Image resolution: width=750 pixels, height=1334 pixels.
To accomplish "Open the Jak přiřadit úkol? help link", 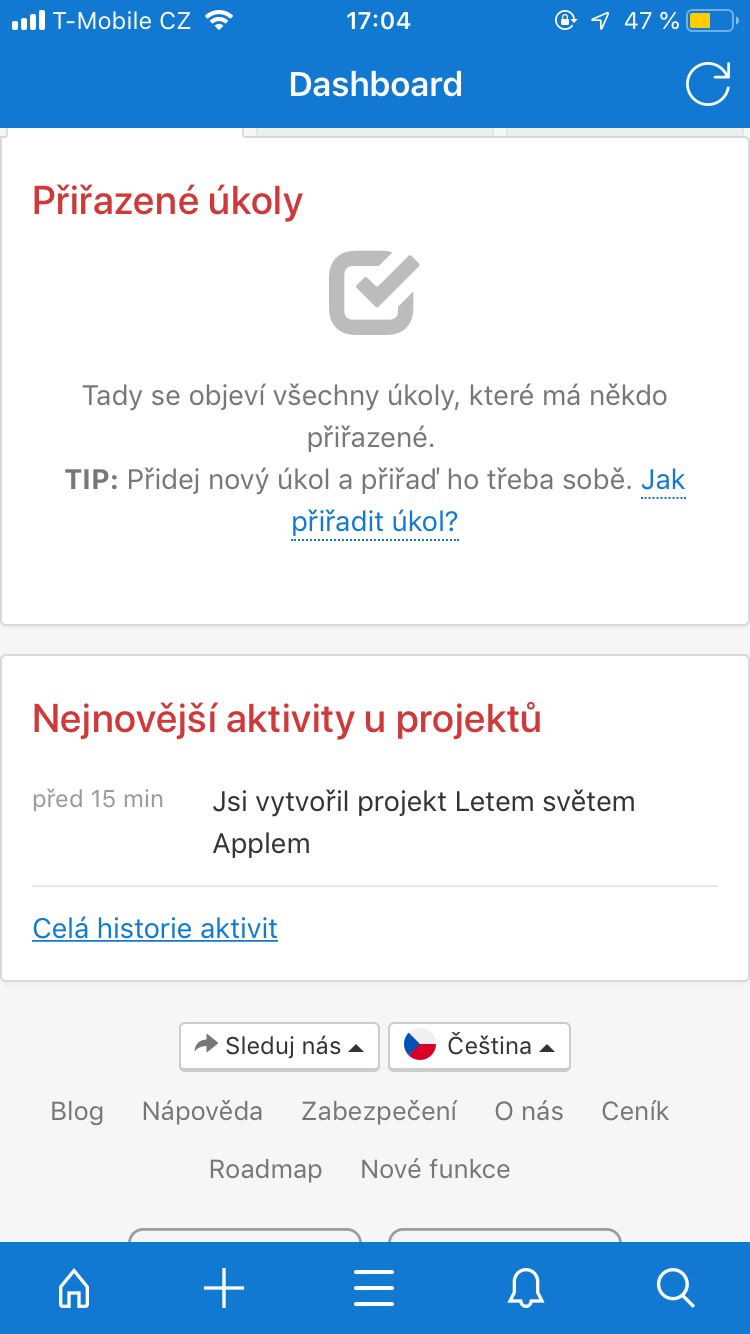I will point(375,522).
